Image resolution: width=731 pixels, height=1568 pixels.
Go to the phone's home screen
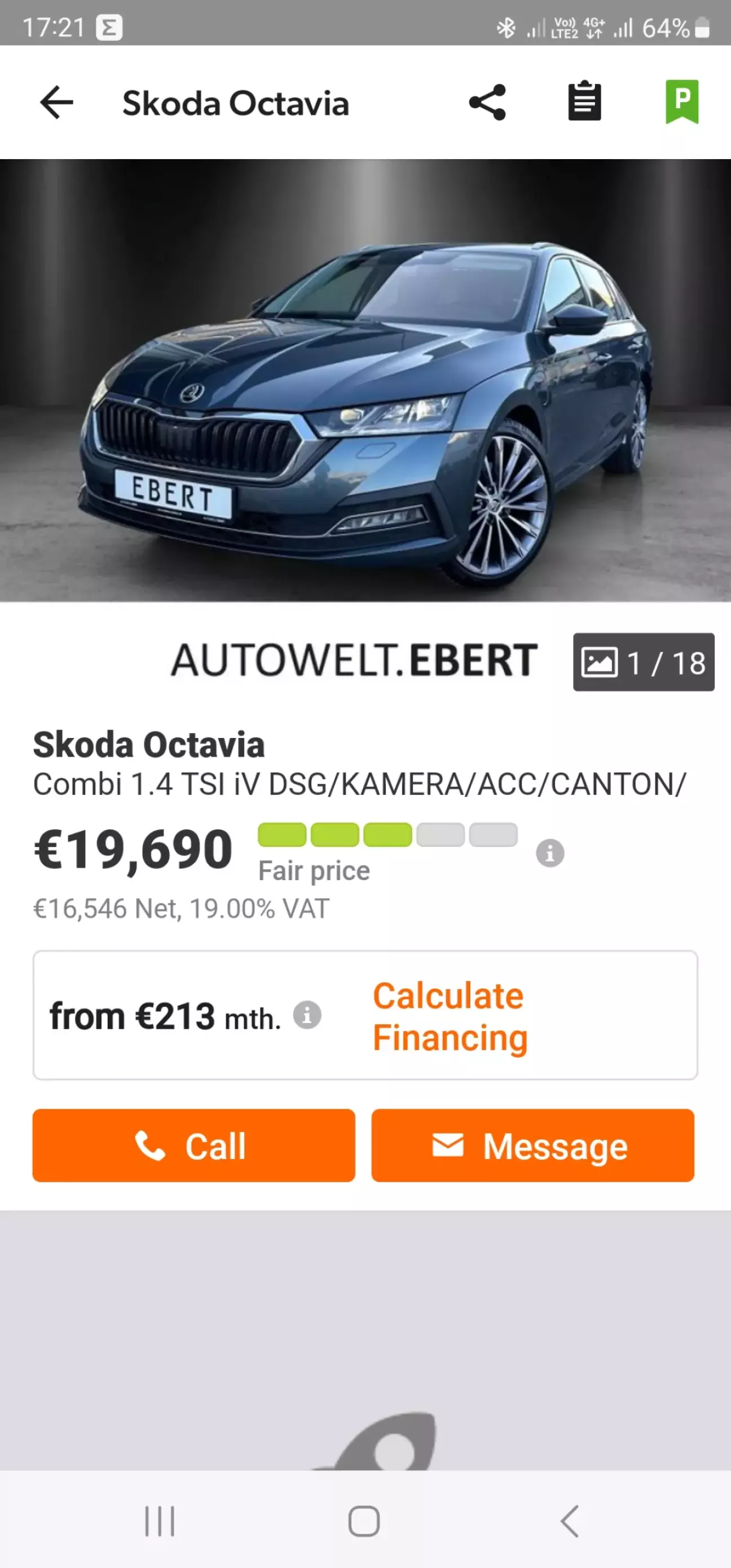coord(364,1521)
